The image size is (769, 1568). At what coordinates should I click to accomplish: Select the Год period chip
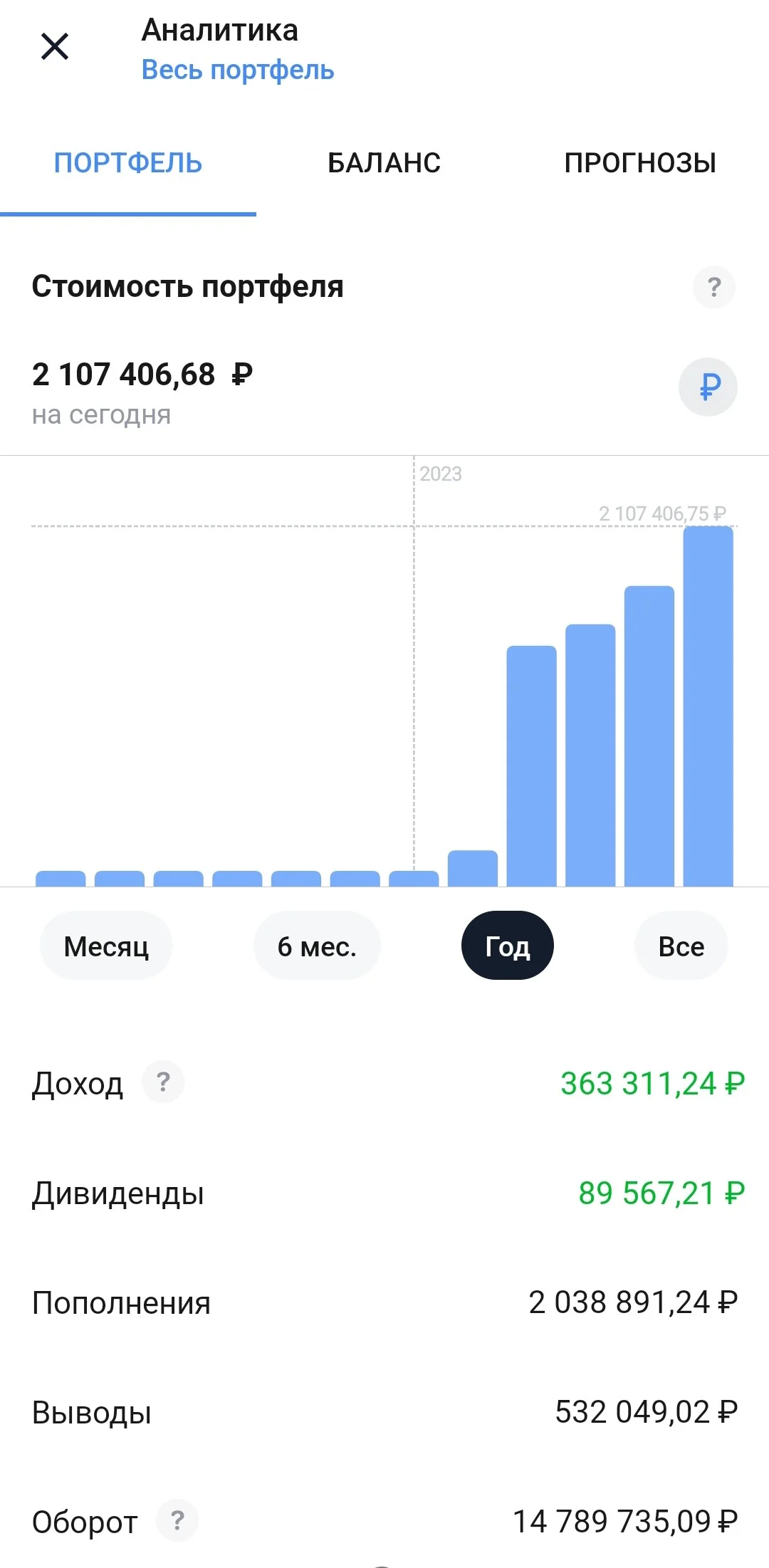pos(508,946)
